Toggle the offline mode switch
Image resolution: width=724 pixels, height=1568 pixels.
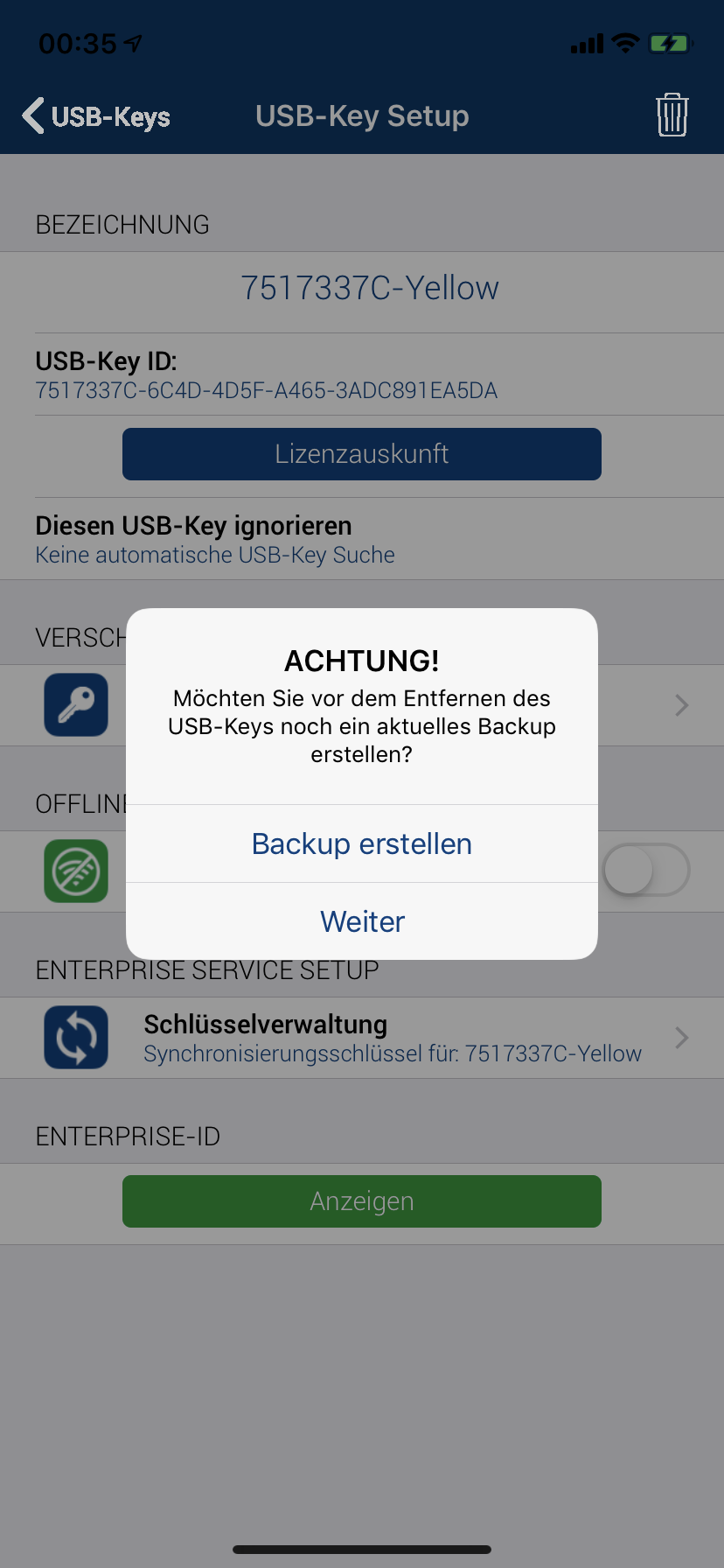tap(647, 871)
